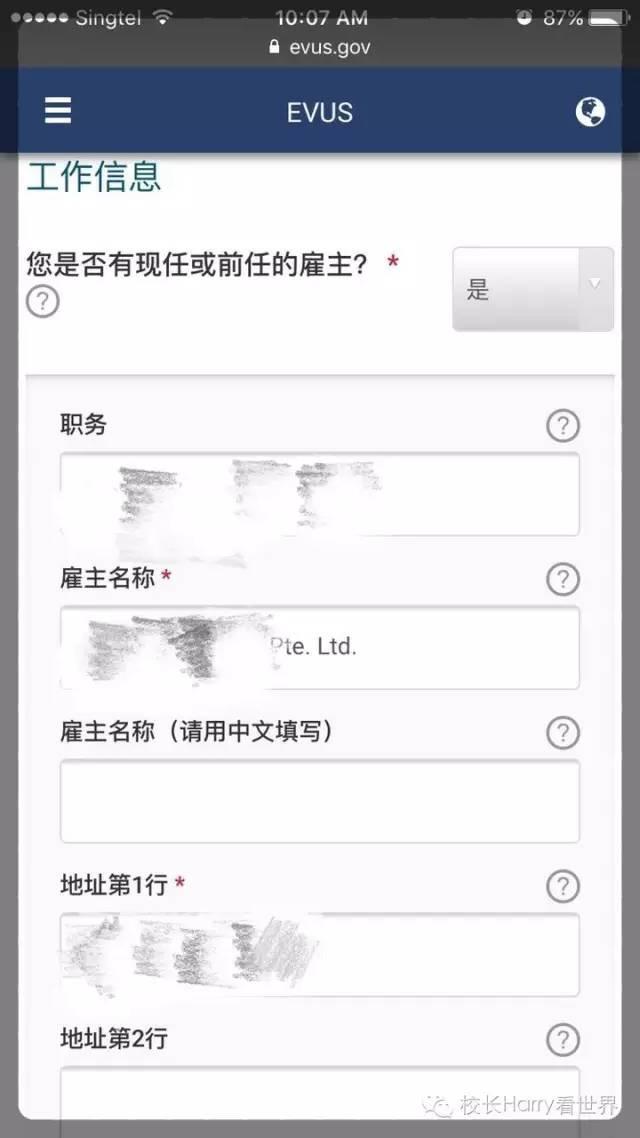This screenshot has height=1138, width=640.
Task: Tap the 地址第1行 address field
Action: pos(320,954)
